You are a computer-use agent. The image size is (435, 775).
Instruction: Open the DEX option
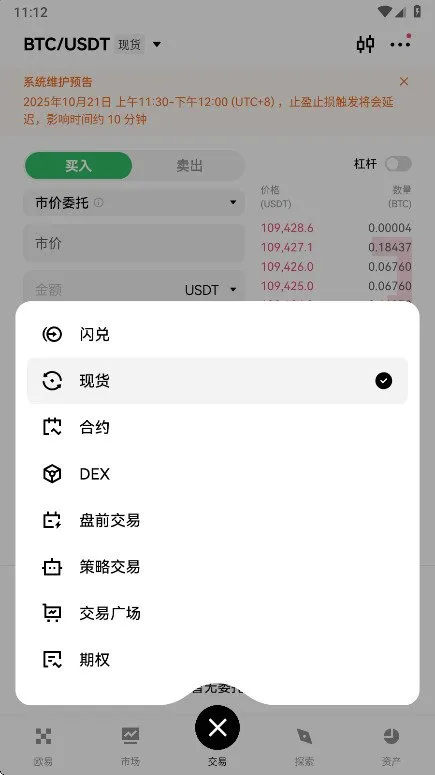[x=218, y=474]
